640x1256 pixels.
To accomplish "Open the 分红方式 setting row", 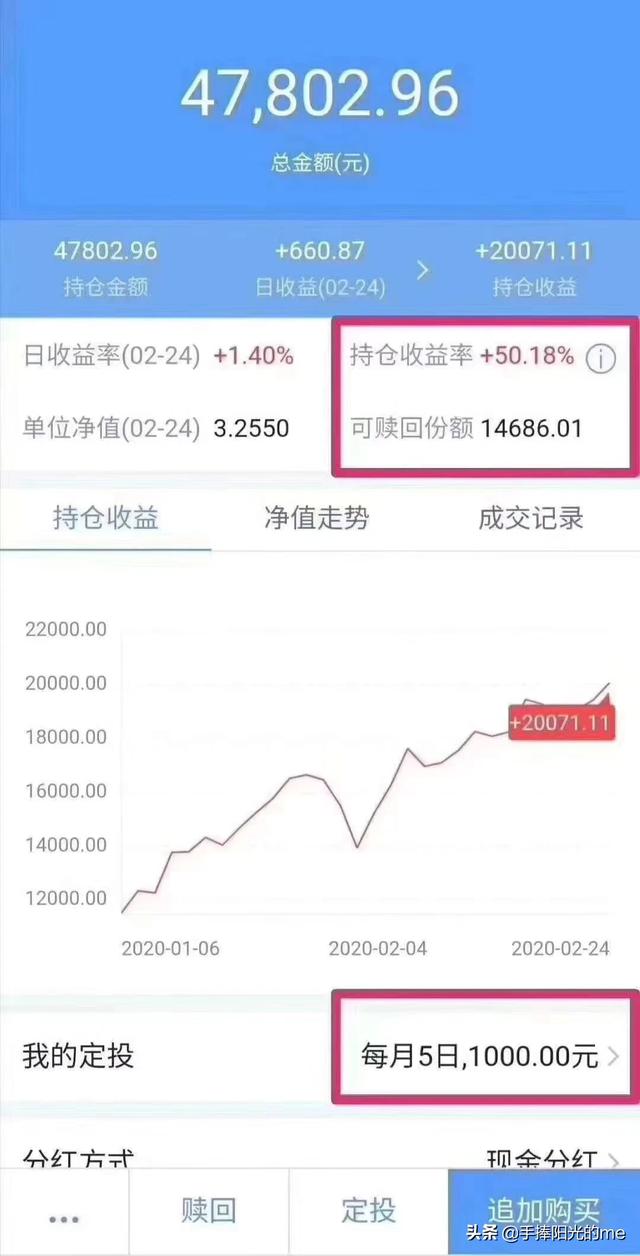I will click(320, 1159).
